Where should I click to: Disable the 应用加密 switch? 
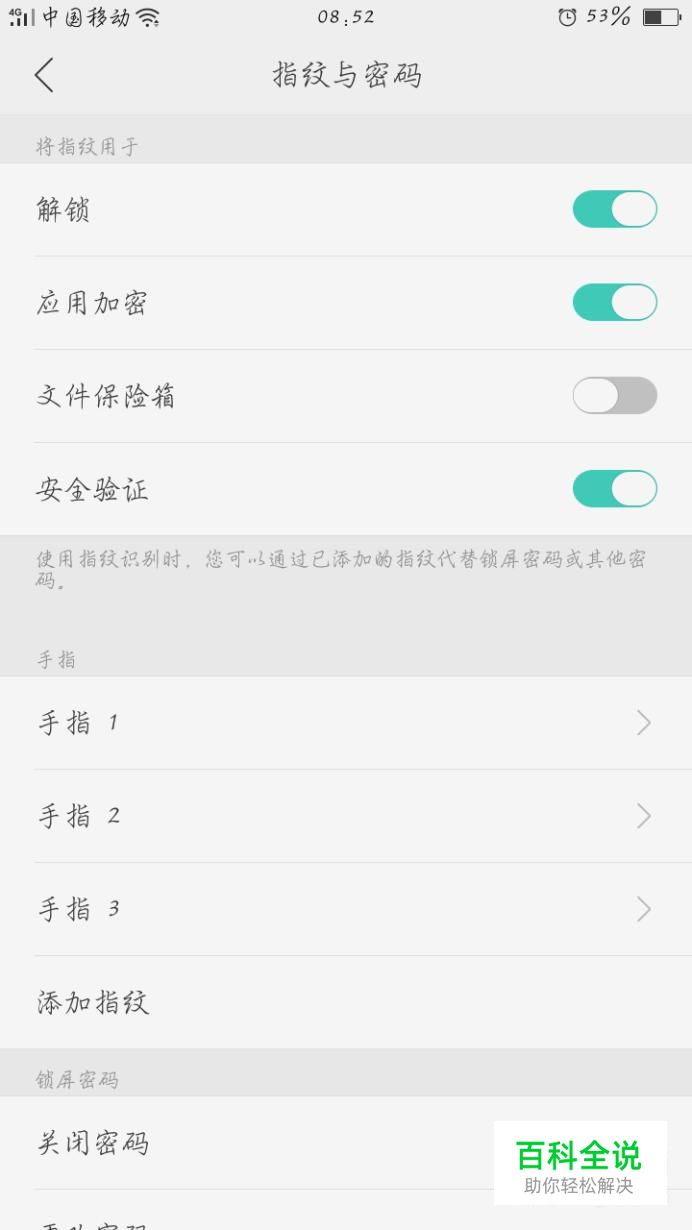[614, 303]
